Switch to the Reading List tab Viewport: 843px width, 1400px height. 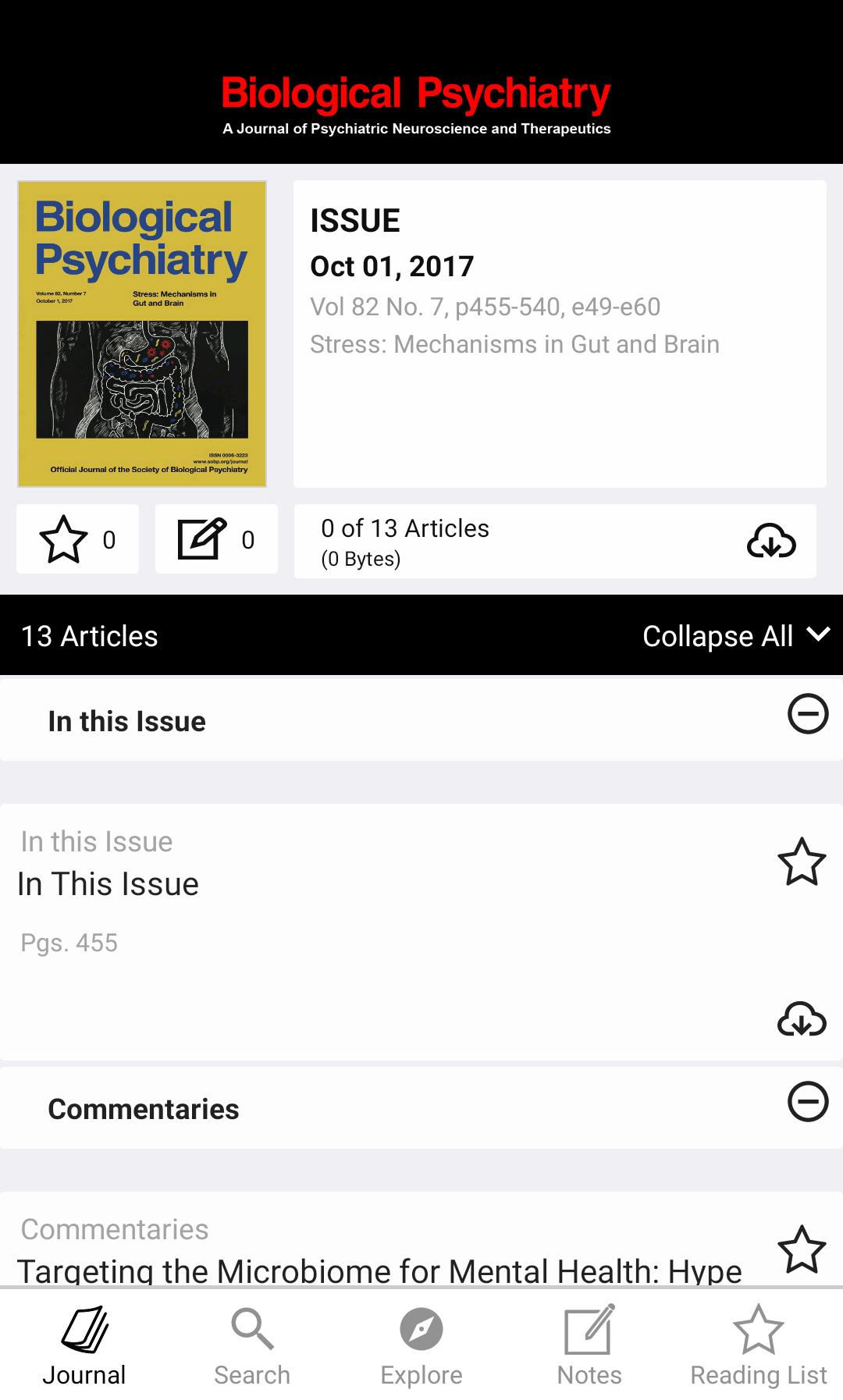pos(758,1345)
